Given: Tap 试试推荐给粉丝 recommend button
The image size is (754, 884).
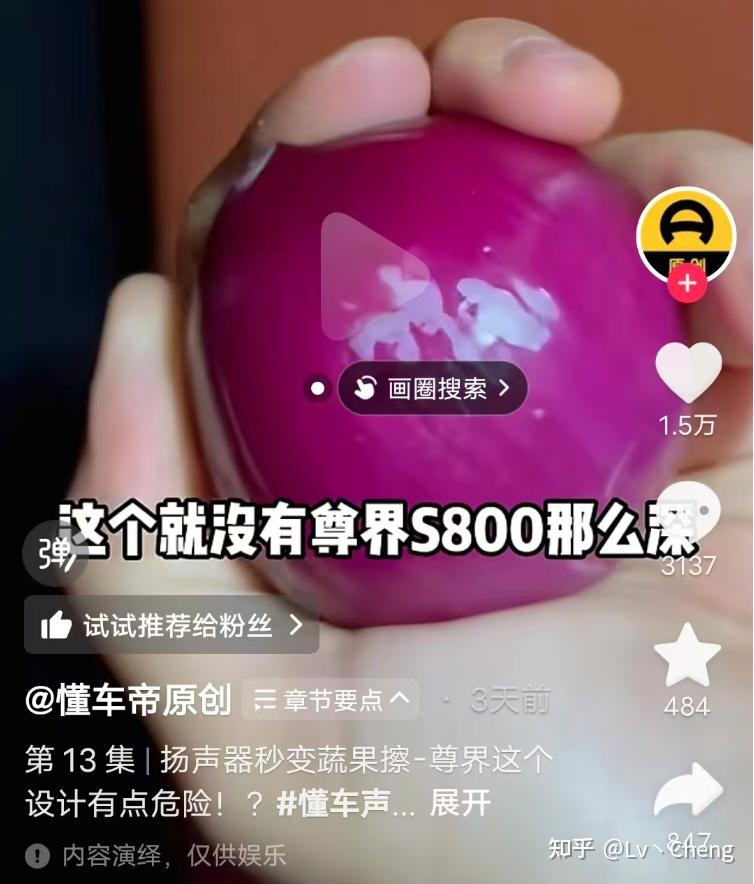Looking at the screenshot, I should pos(171,626).
